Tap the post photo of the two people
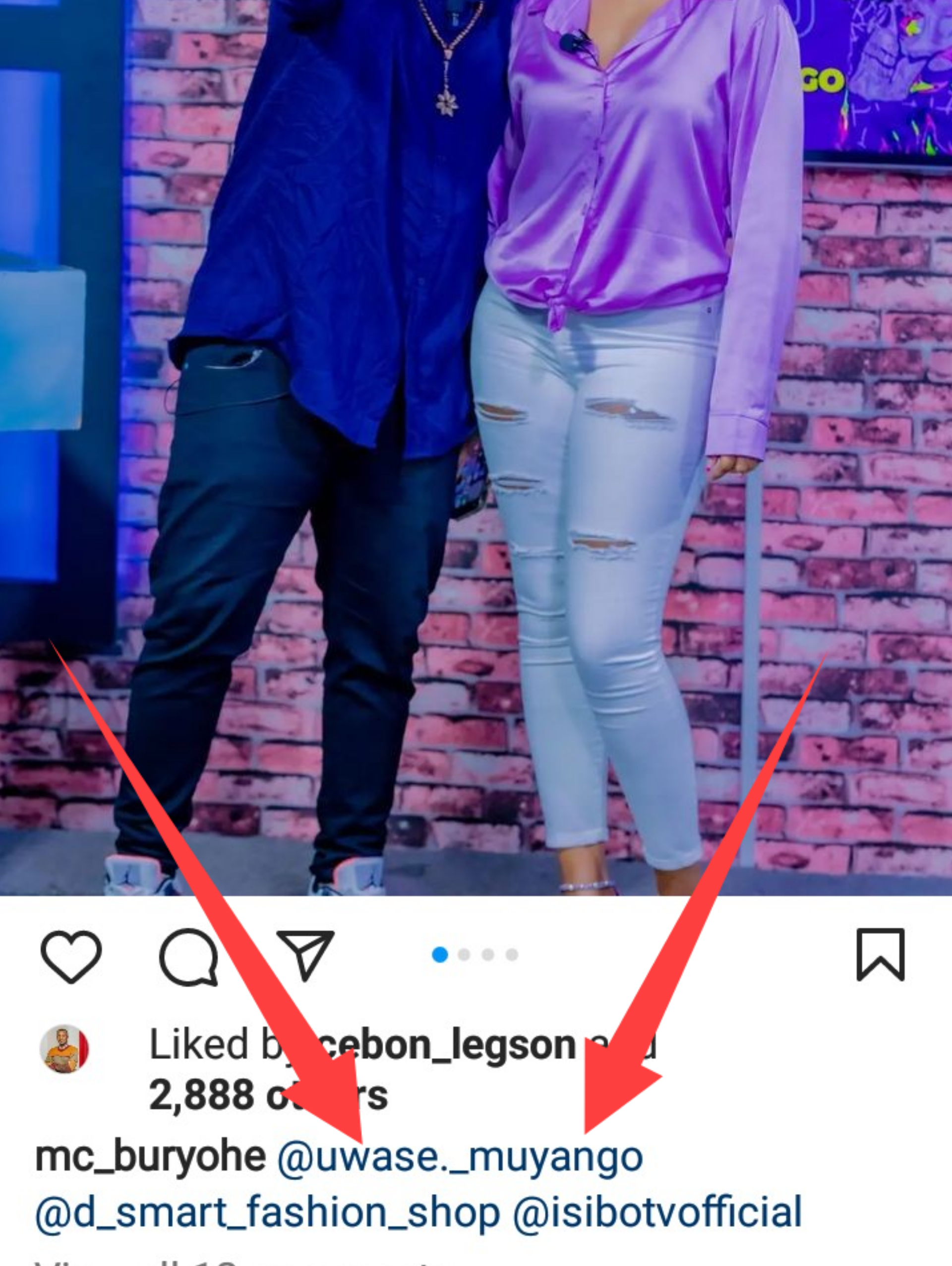Viewport: 952px width, 1266px height. tap(476, 446)
